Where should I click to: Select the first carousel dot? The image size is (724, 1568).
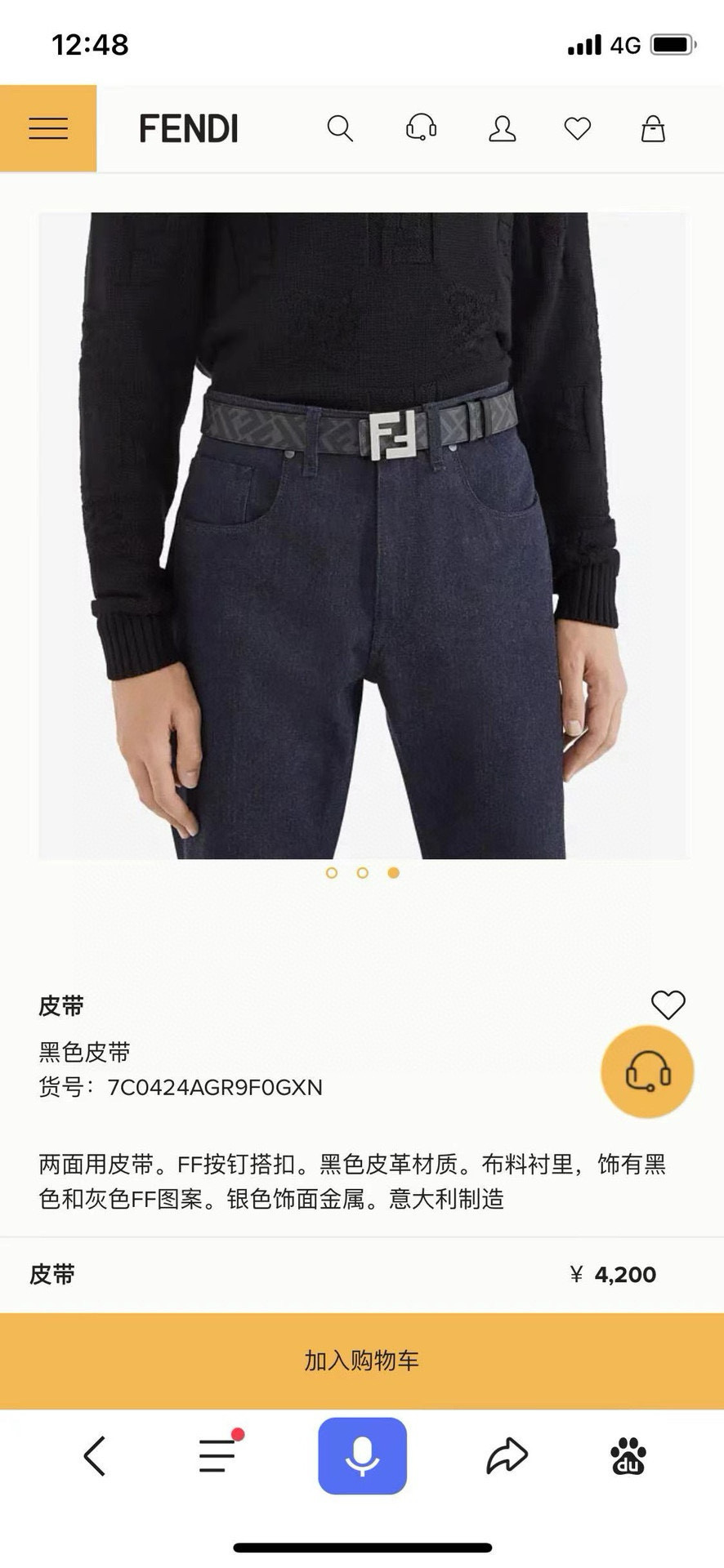coord(332,873)
